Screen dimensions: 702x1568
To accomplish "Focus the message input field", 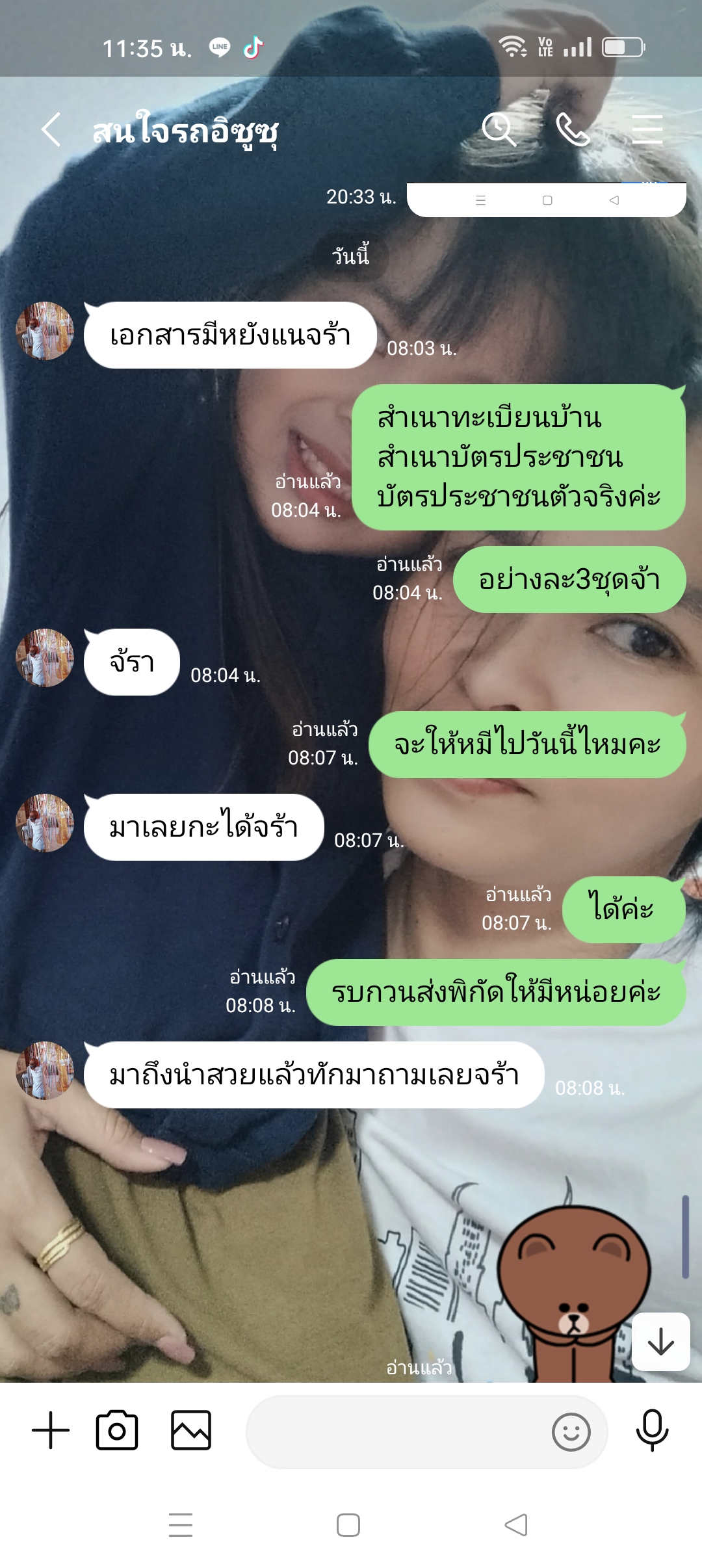I will 396,1431.
